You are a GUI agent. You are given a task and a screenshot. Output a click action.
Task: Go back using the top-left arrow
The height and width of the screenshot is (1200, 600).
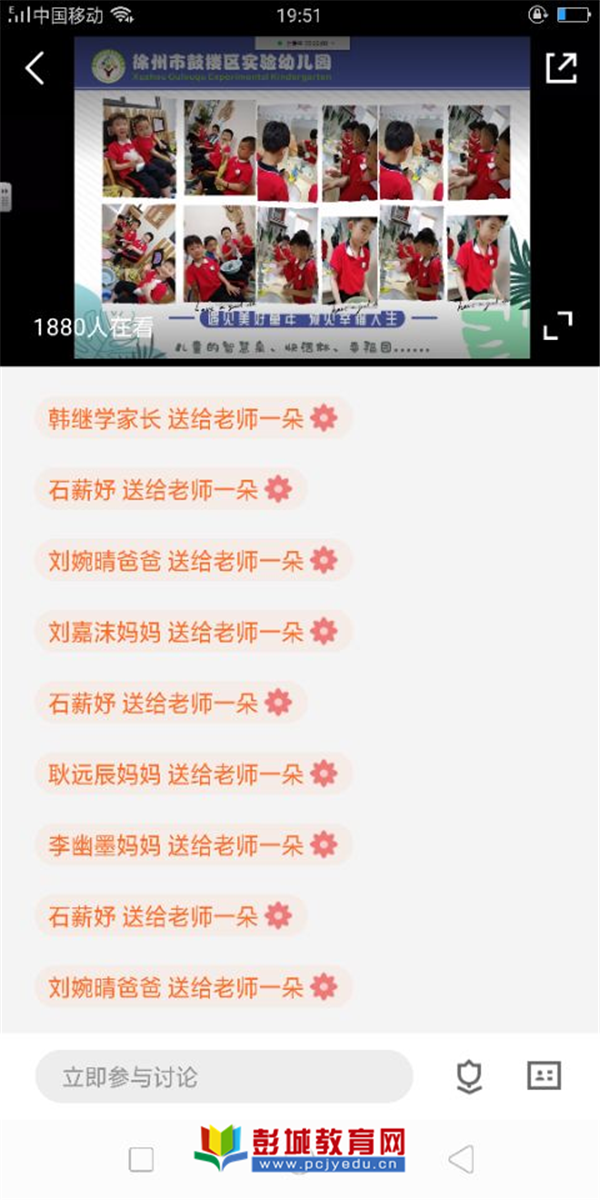point(35,68)
